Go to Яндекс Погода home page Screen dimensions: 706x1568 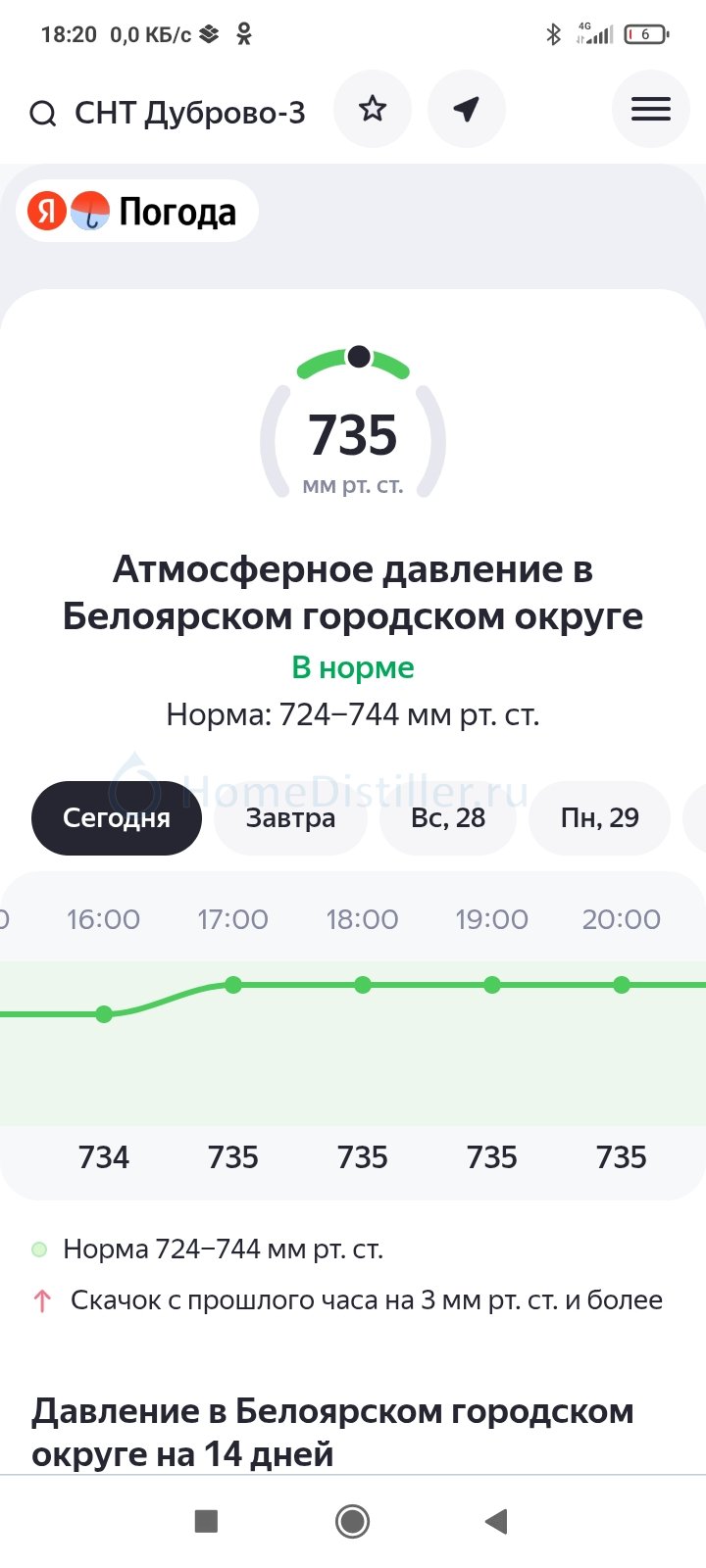point(137,211)
